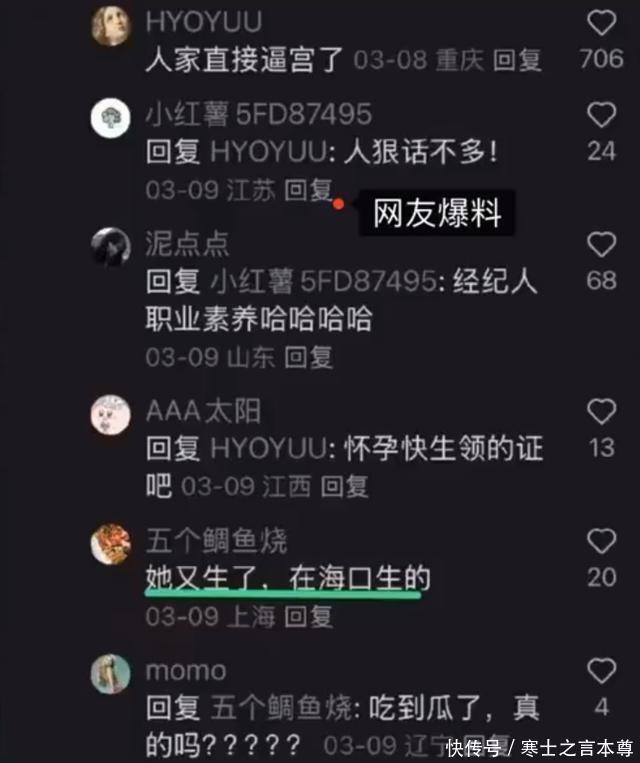Like 泥点点's comment
Viewport: 640px width, 763px height.
[x=601, y=245]
